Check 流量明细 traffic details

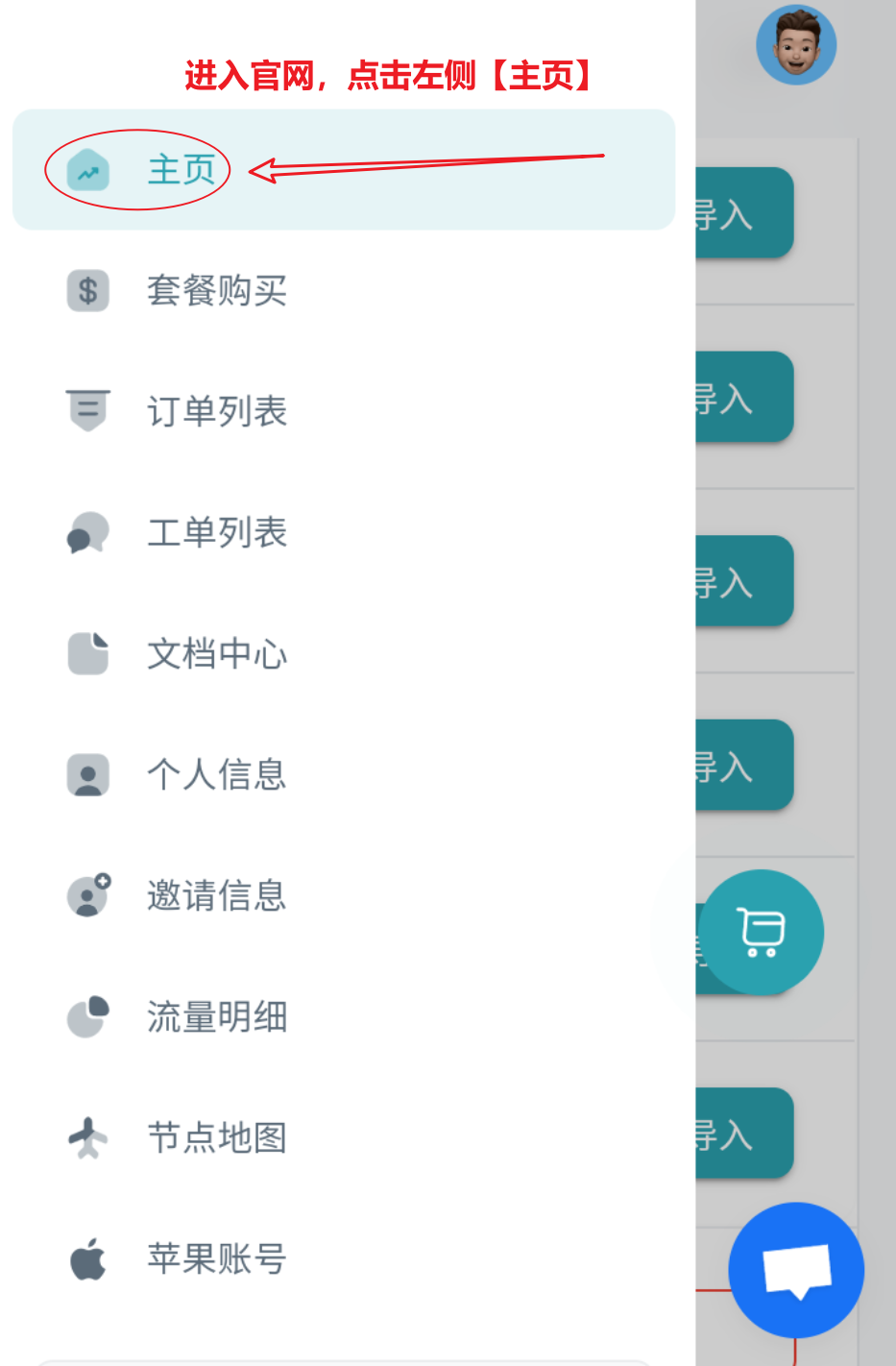[216, 1016]
